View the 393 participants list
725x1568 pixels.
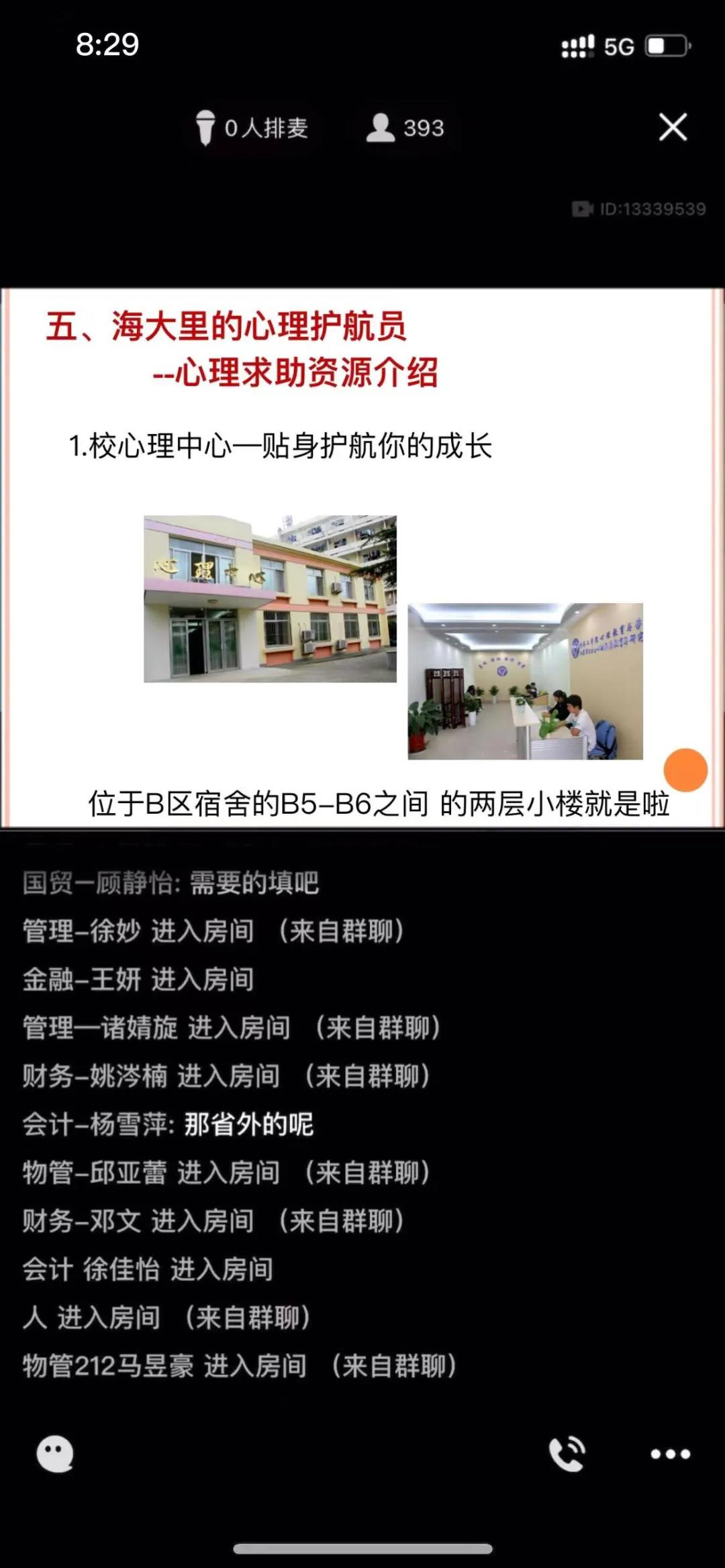click(x=405, y=127)
